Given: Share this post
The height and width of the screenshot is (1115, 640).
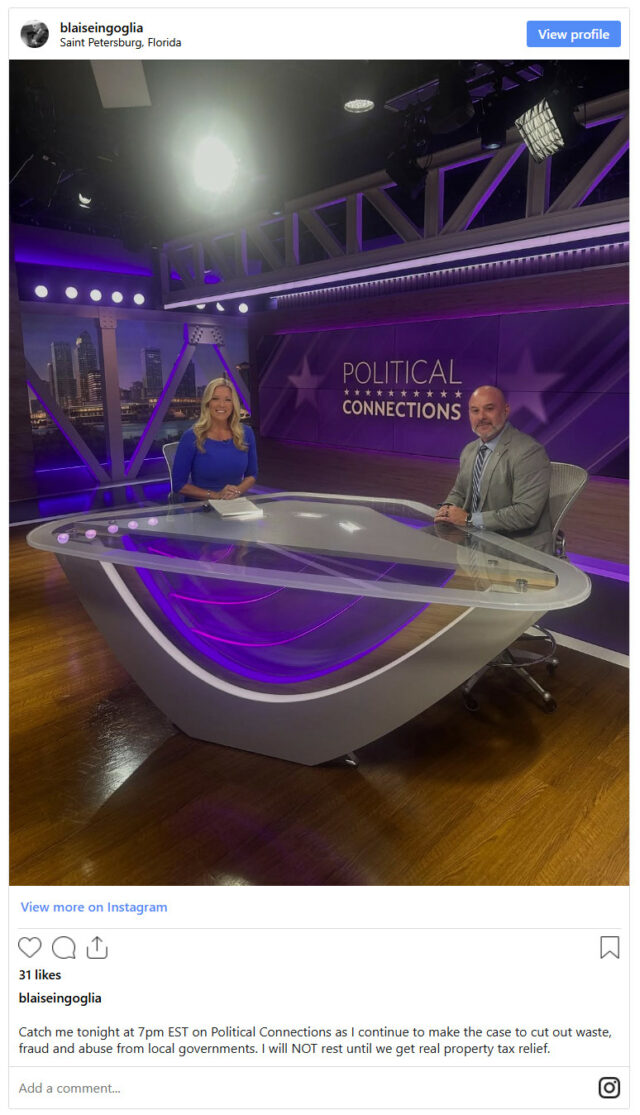Looking at the screenshot, I should 97,947.
